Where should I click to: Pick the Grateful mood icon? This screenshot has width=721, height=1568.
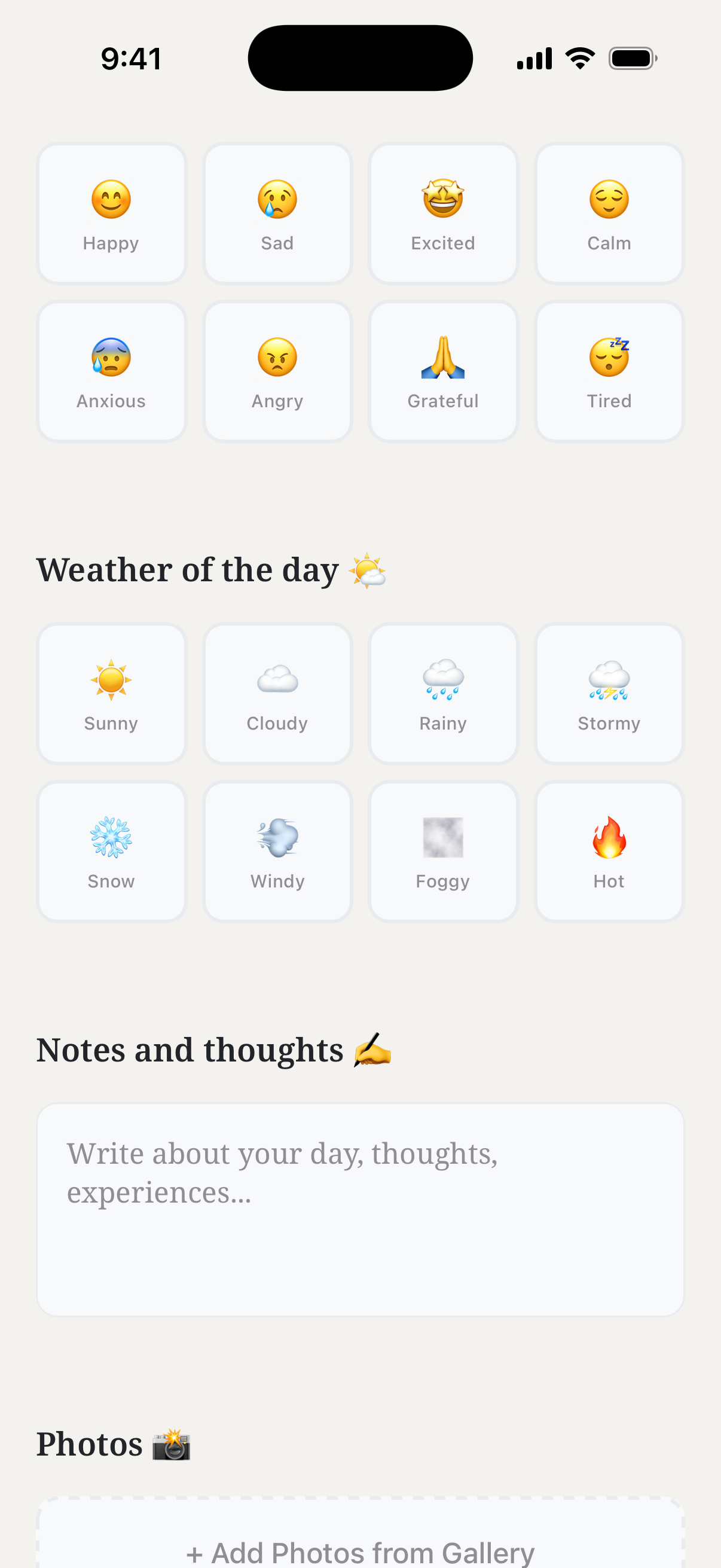pos(443,370)
